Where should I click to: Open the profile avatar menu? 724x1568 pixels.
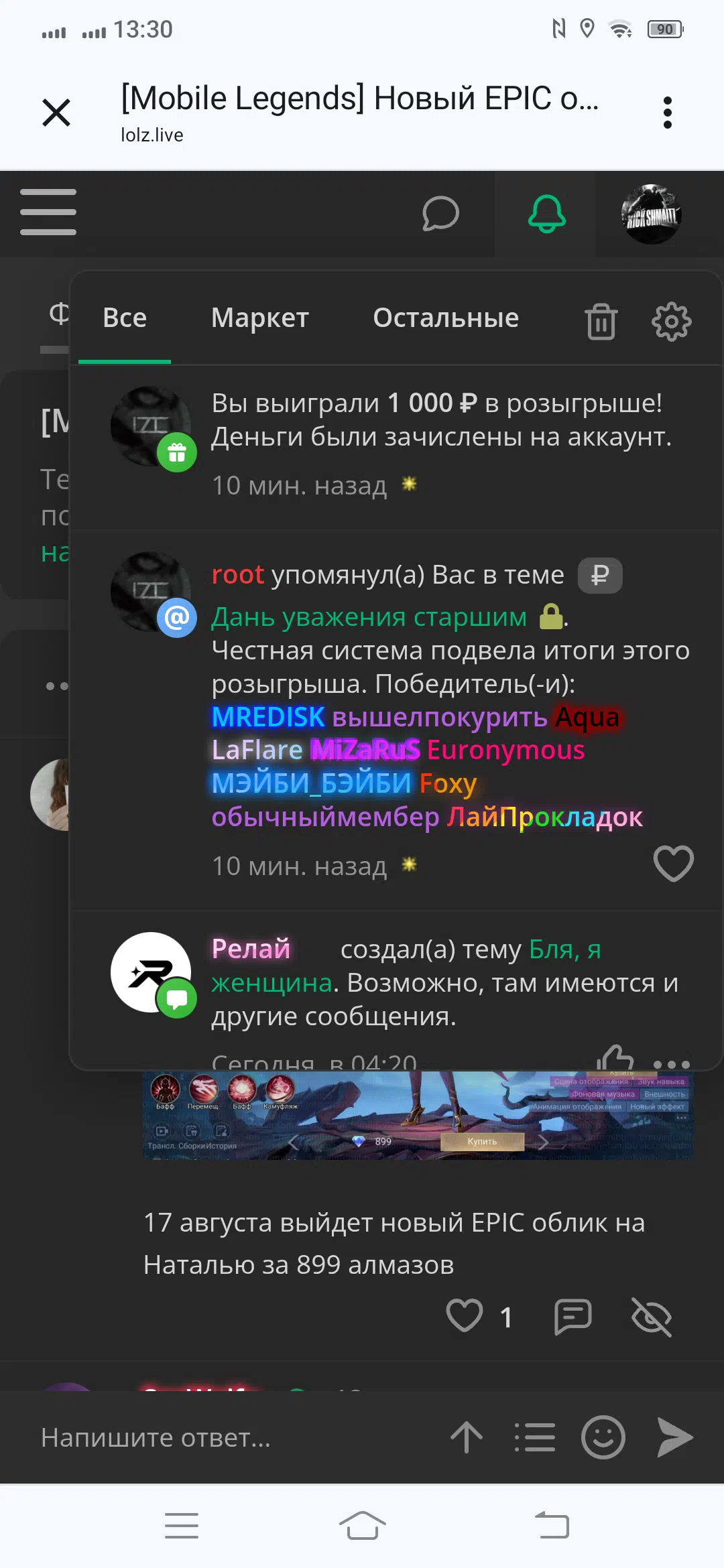pos(651,214)
